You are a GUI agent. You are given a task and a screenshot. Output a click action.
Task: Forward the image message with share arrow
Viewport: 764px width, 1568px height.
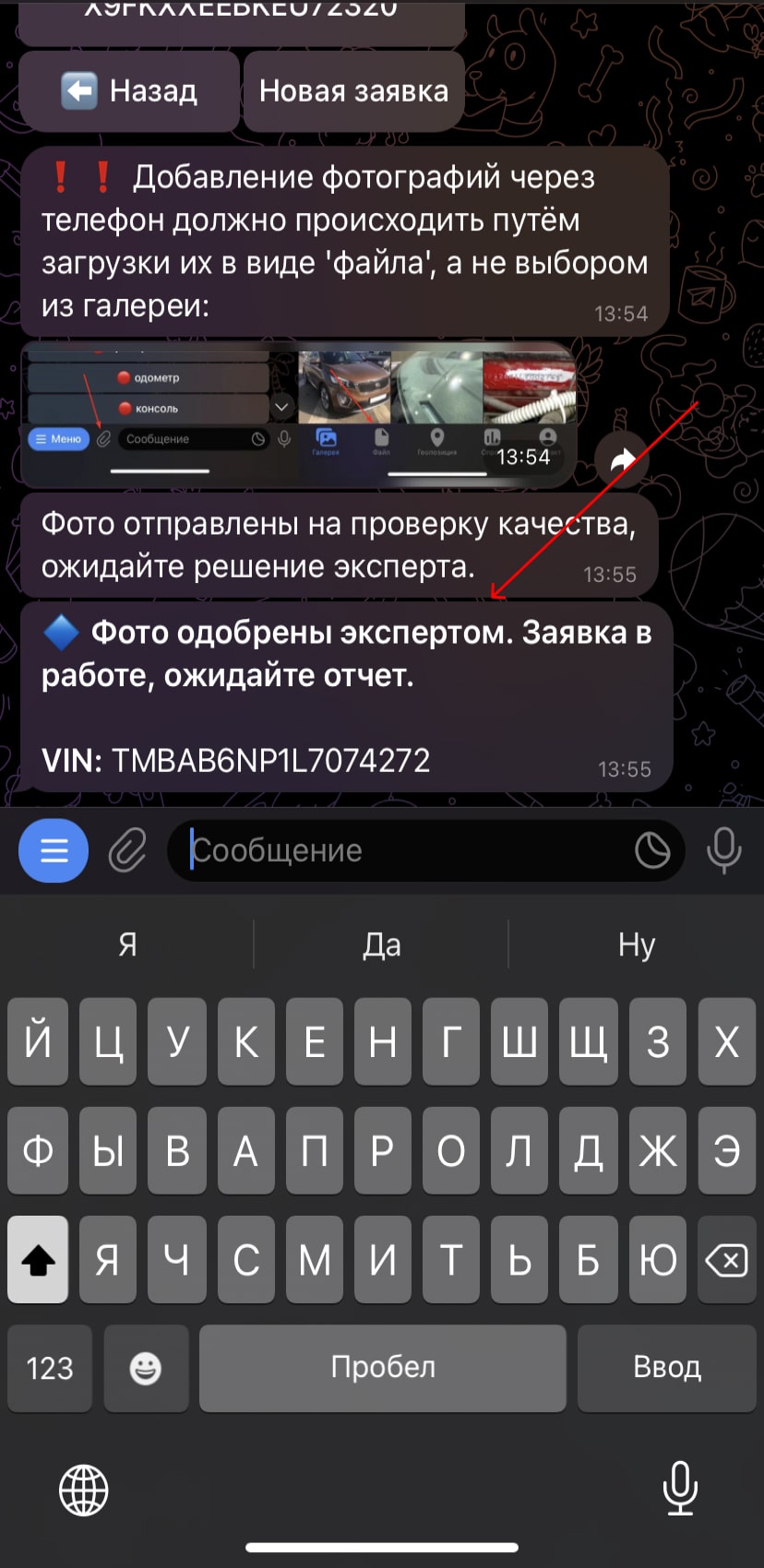click(623, 458)
